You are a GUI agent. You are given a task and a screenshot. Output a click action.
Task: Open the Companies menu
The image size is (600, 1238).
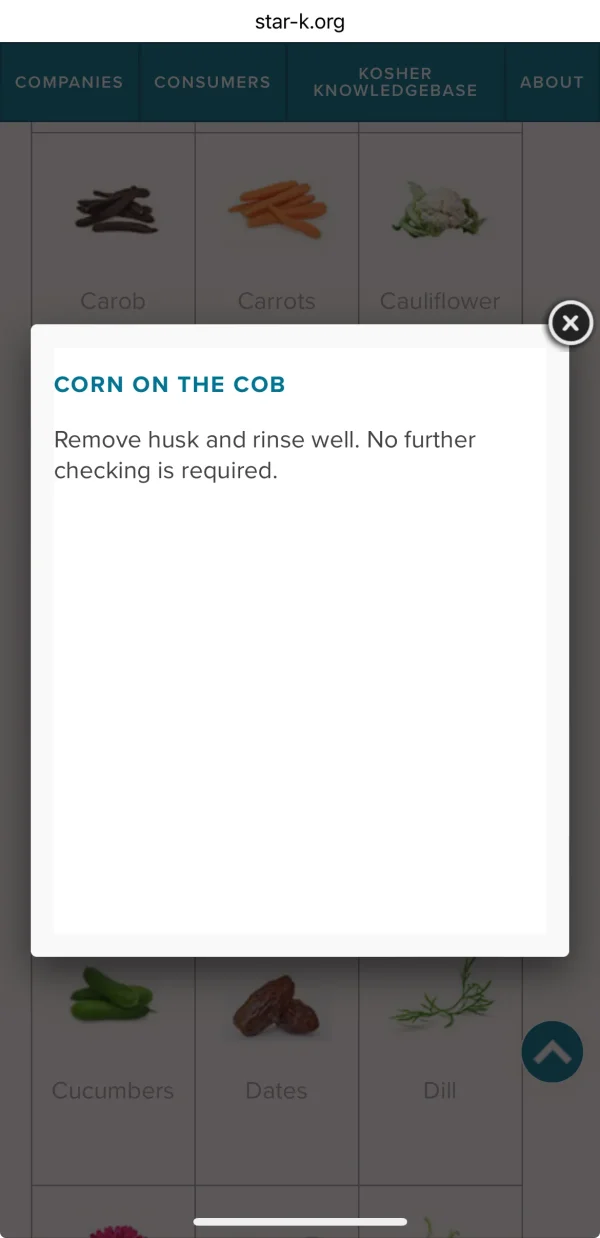(69, 82)
